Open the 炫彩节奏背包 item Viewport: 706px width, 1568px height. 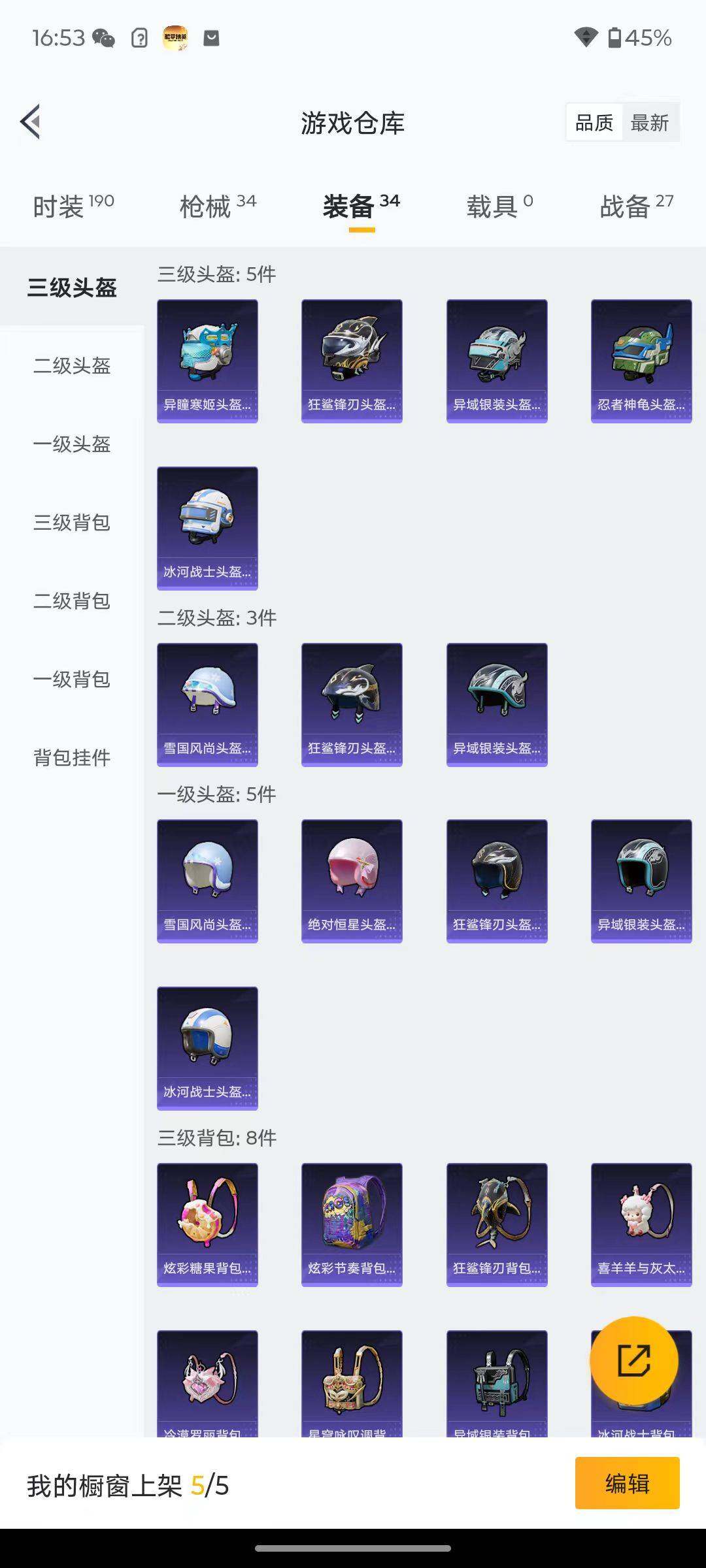pos(352,1224)
